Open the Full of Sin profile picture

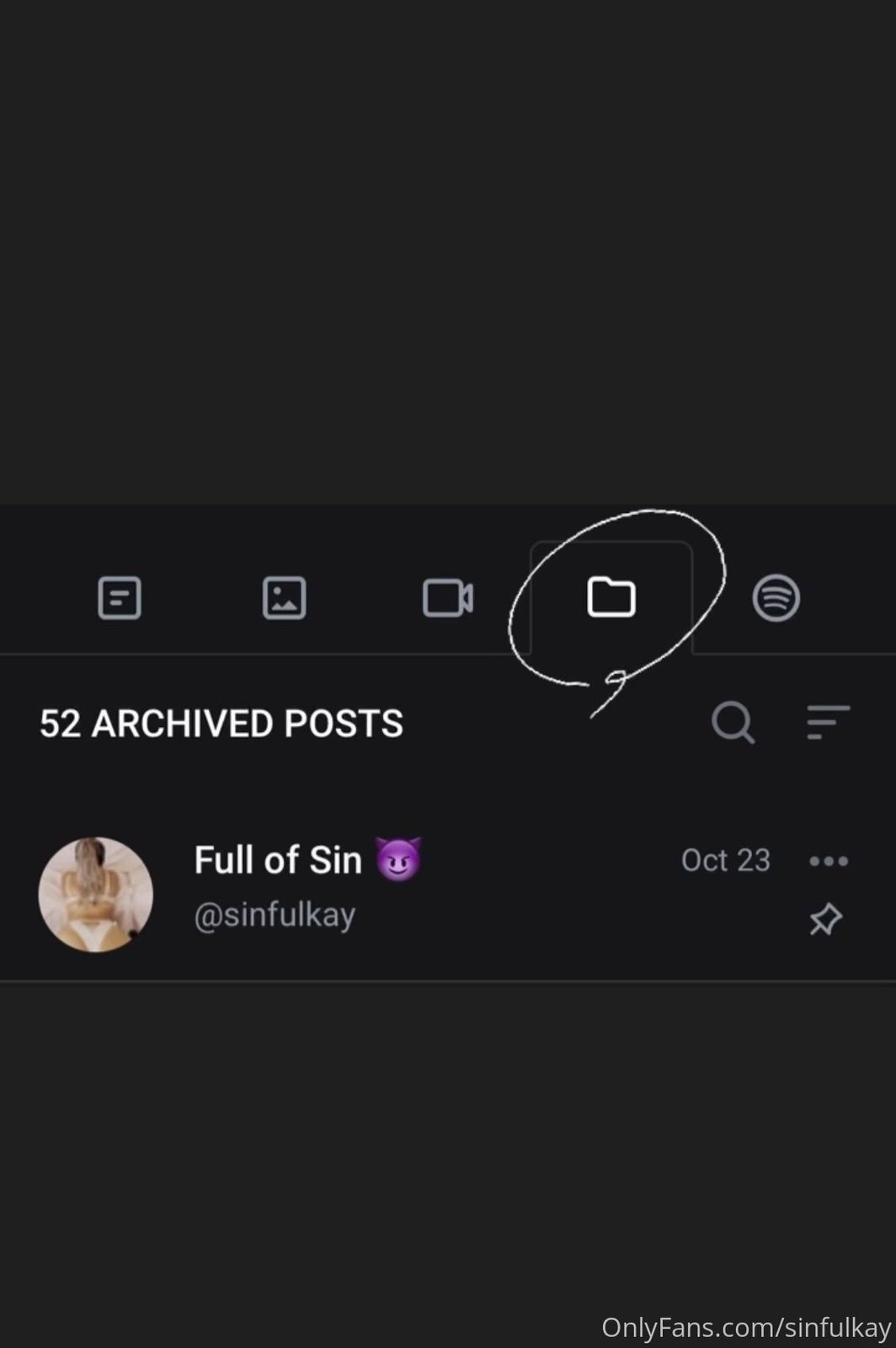(96, 895)
